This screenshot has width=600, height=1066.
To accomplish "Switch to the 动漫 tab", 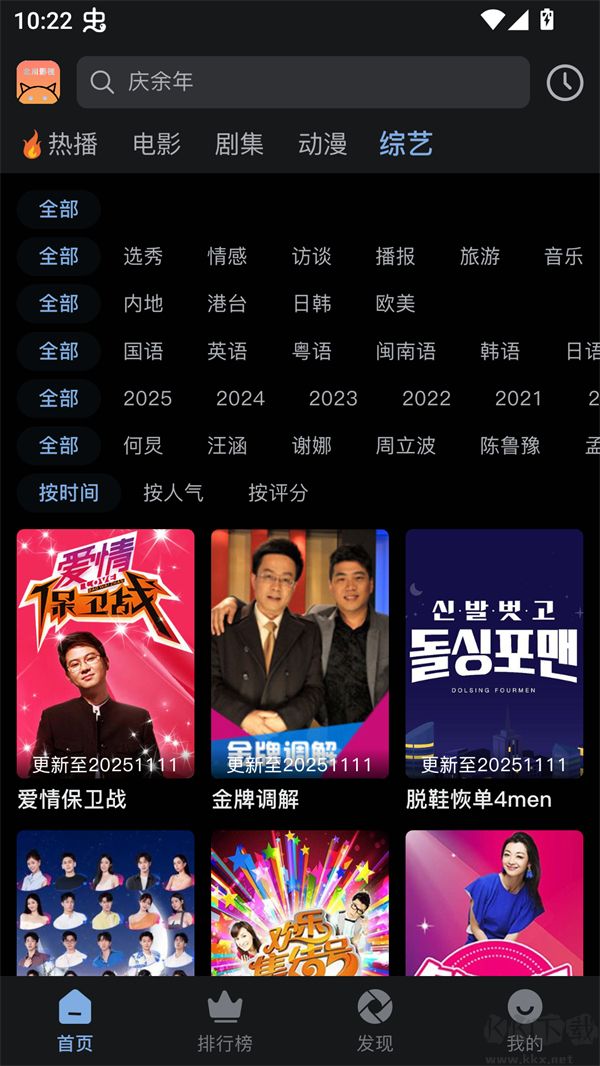I will click(322, 144).
